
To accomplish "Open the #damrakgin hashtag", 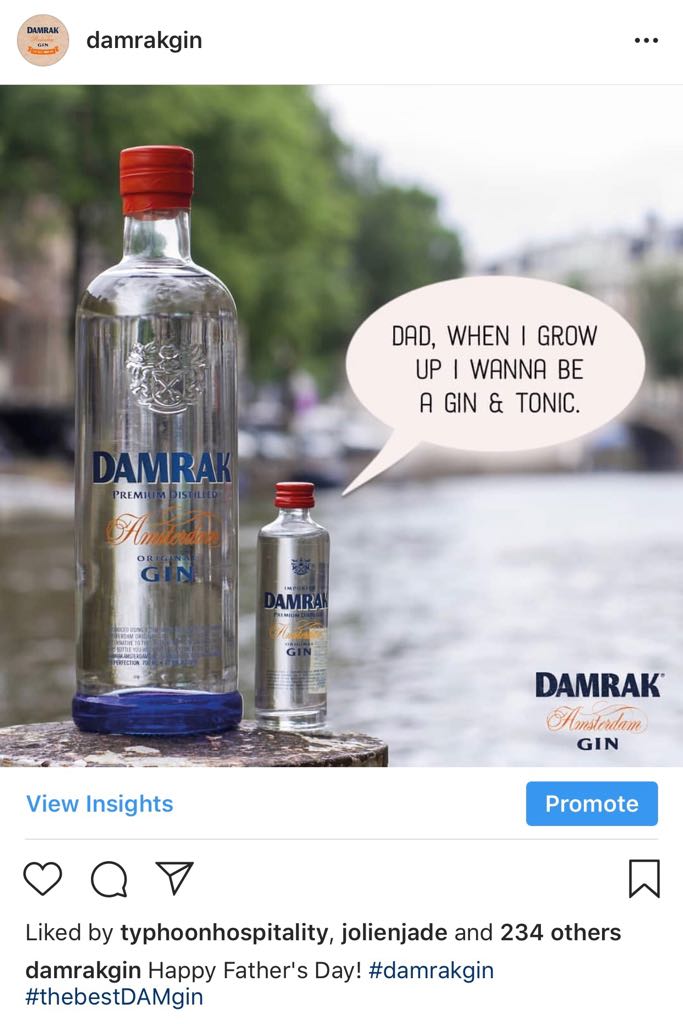I will (x=431, y=970).
